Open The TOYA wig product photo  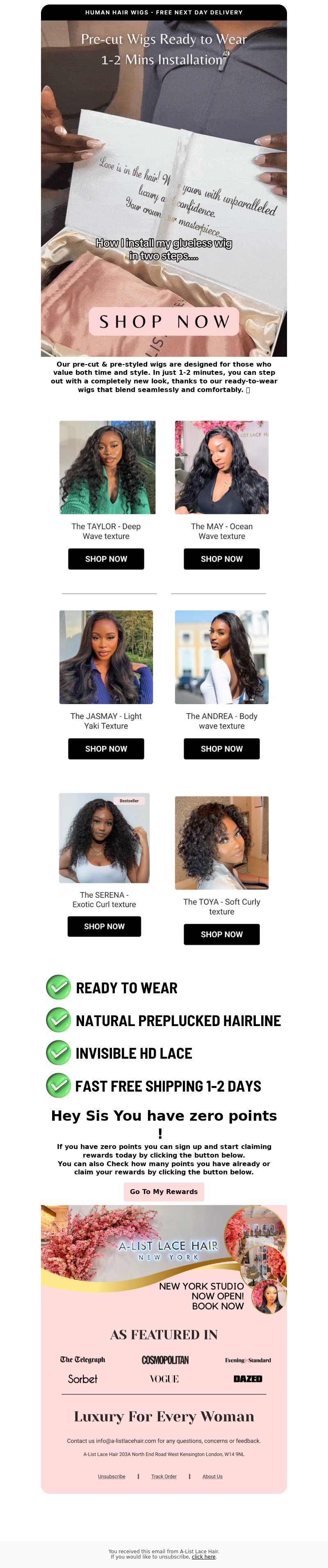pyautogui.click(x=221, y=843)
